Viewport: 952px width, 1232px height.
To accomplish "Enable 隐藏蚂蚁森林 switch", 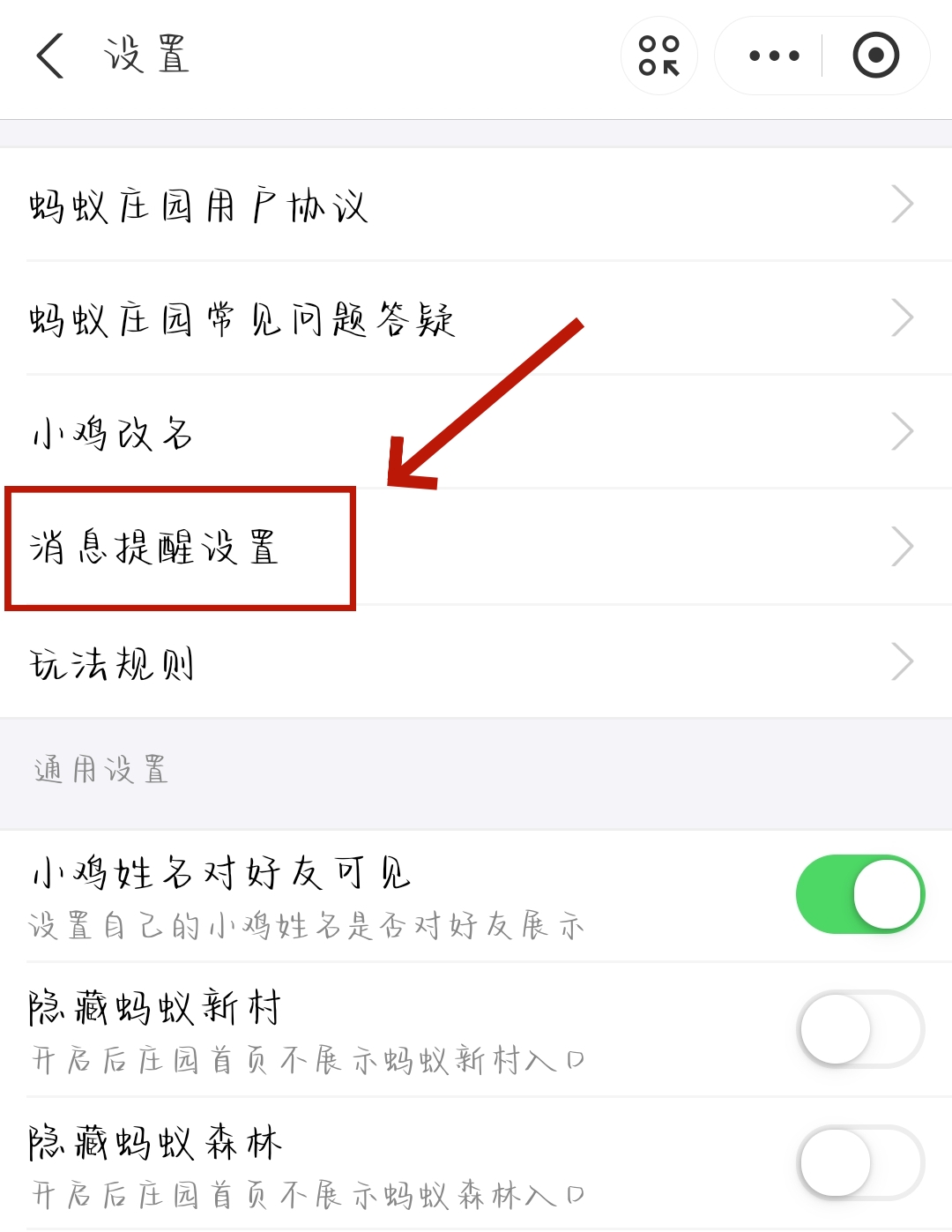I will tap(859, 1163).
